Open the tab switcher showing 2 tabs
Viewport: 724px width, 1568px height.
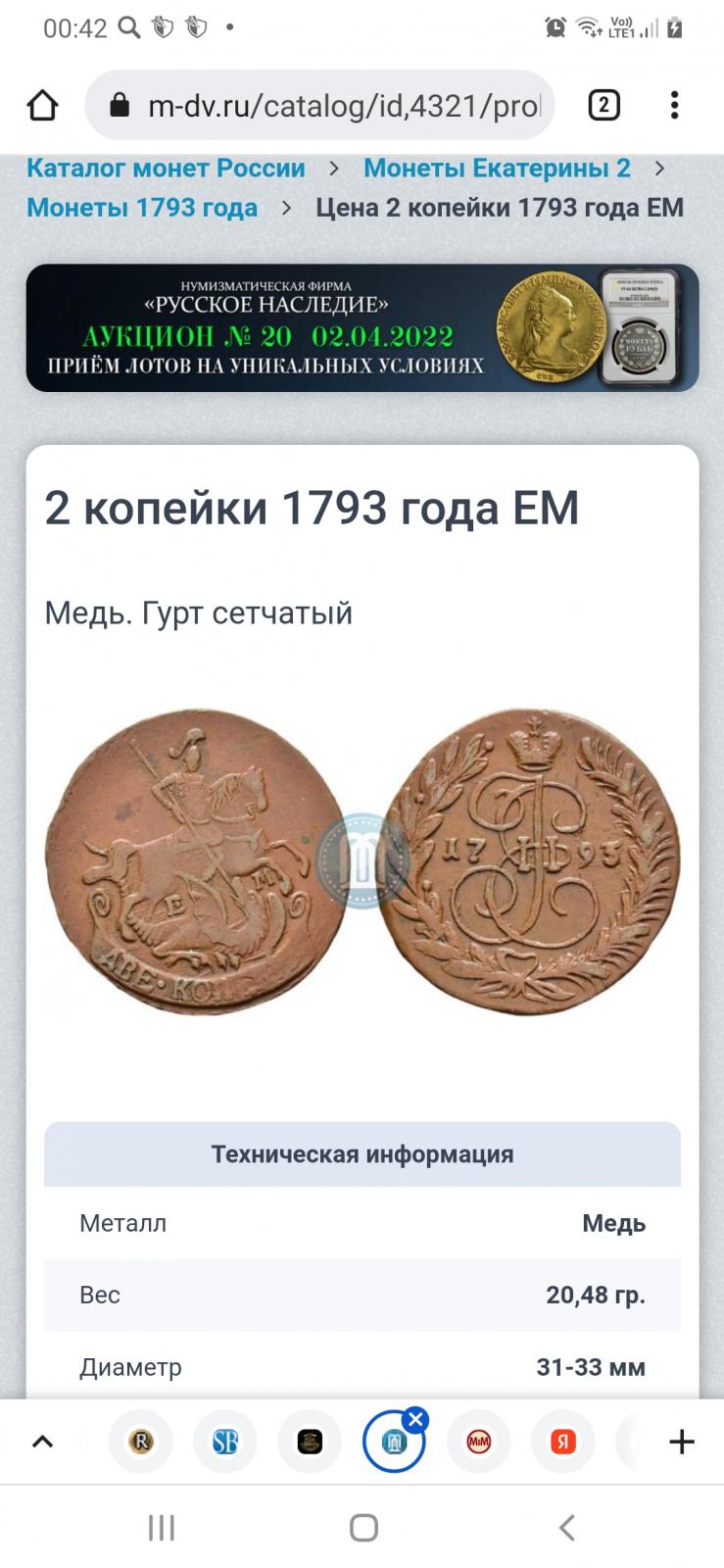(x=603, y=106)
